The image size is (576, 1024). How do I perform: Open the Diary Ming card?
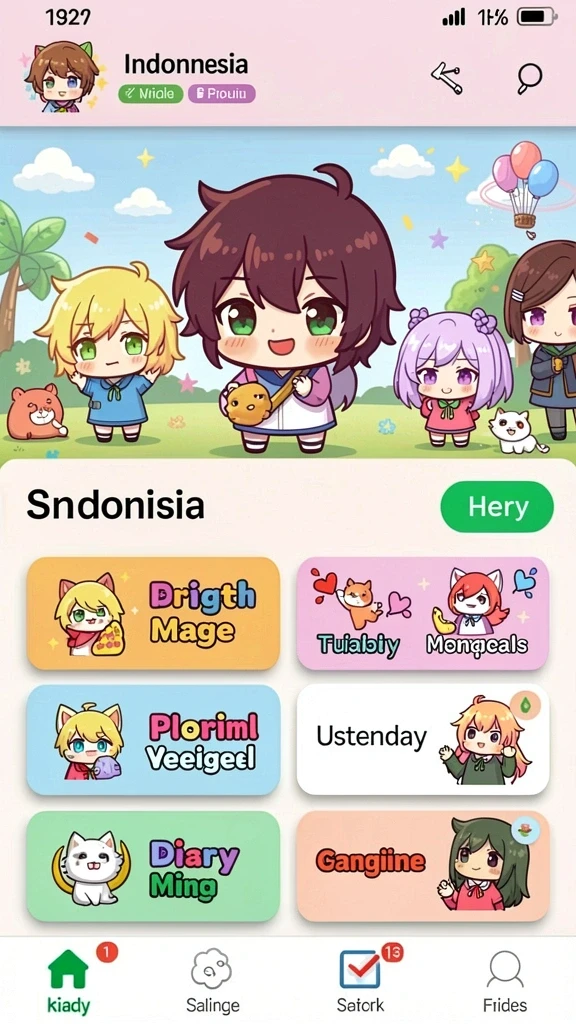coord(153,866)
